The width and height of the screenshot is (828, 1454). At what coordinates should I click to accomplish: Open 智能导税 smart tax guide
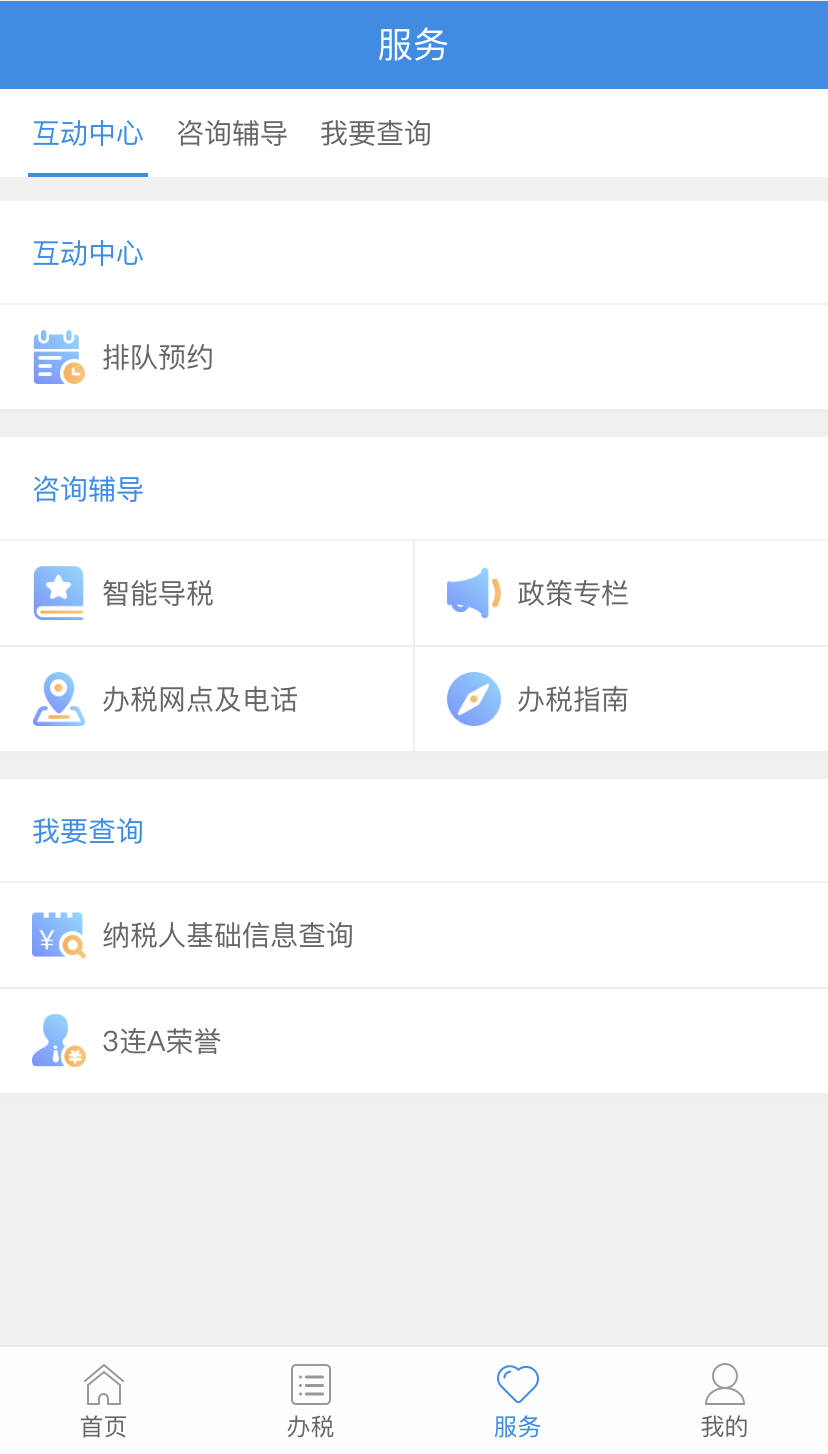coord(206,593)
